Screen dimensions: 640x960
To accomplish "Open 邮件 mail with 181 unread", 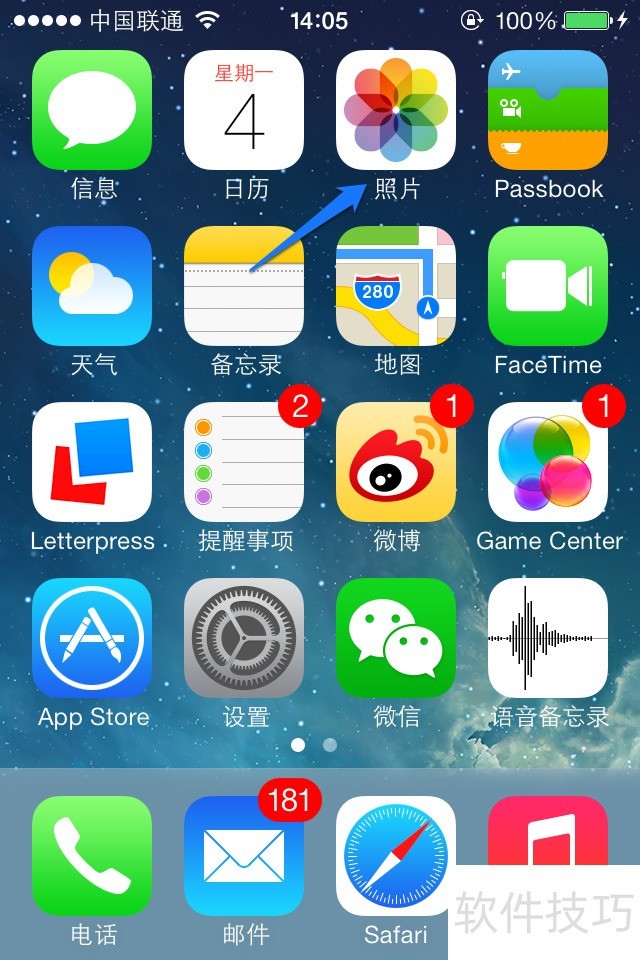I will [x=244, y=856].
